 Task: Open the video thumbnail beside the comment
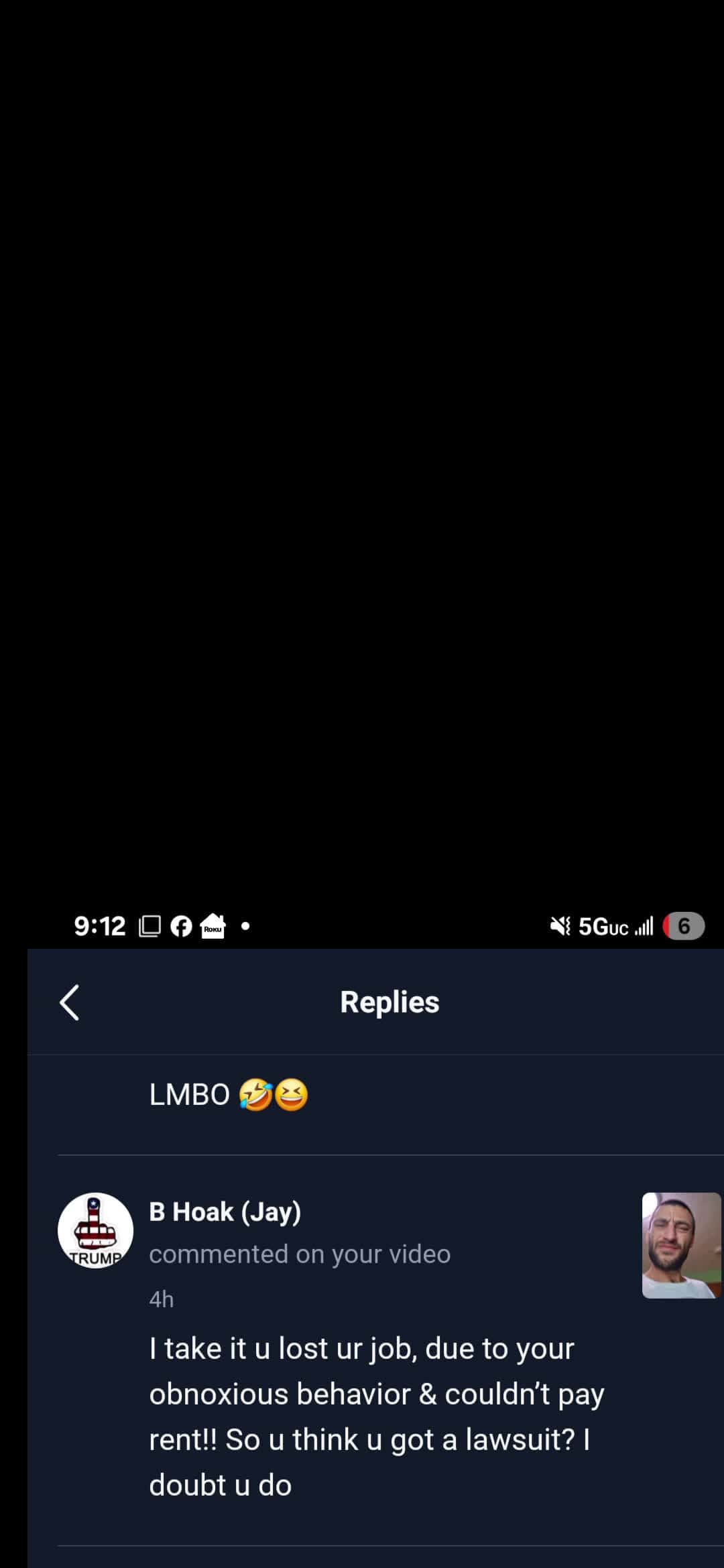(680, 1245)
